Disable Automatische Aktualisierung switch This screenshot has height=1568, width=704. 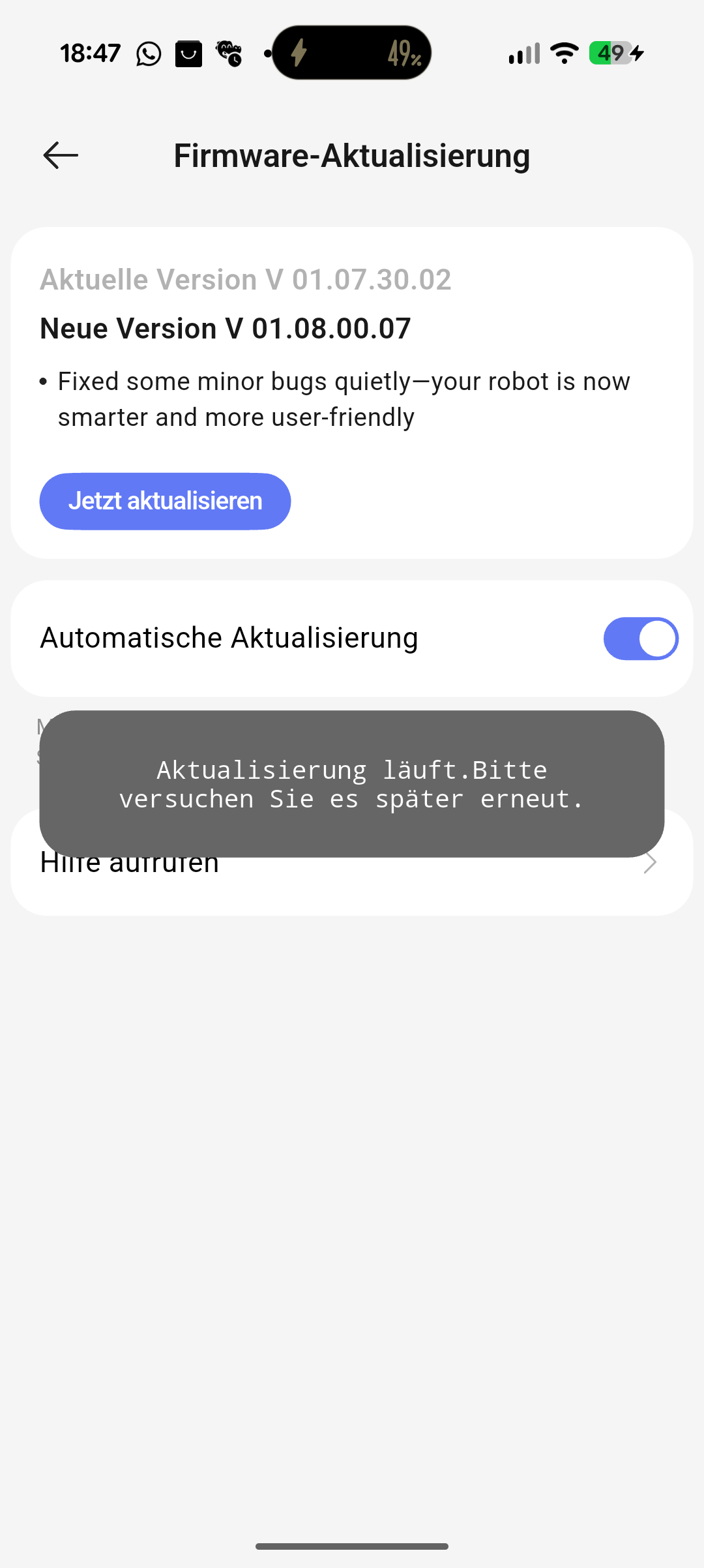coord(641,639)
